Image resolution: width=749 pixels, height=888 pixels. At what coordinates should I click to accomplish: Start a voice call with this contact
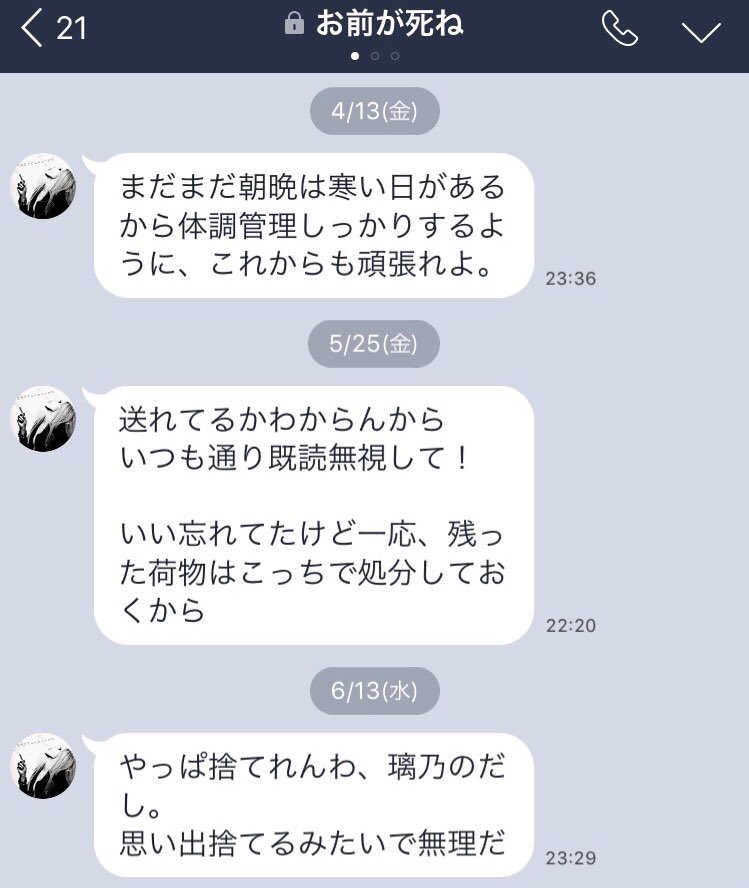pos(619,29)
